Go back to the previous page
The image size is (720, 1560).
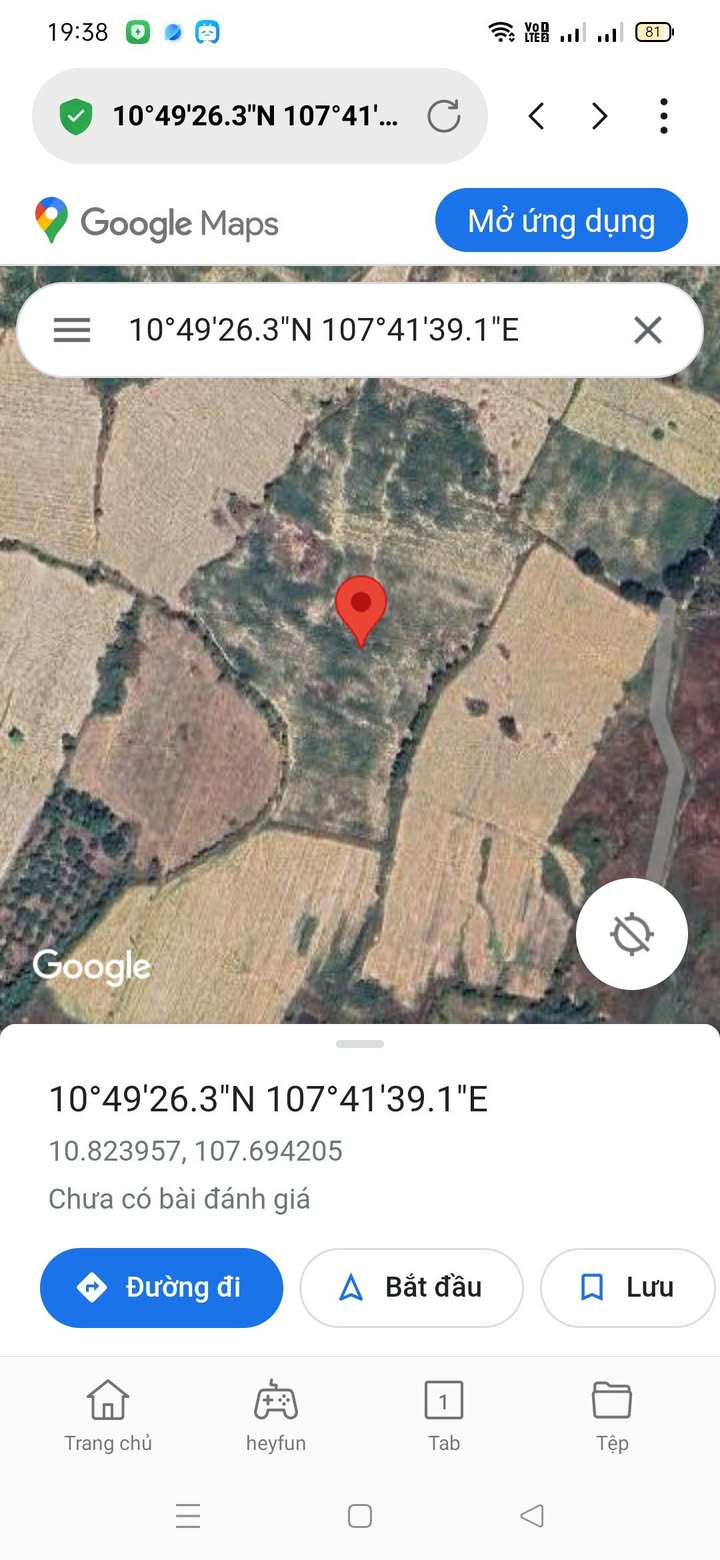click(x=536, y=116)
